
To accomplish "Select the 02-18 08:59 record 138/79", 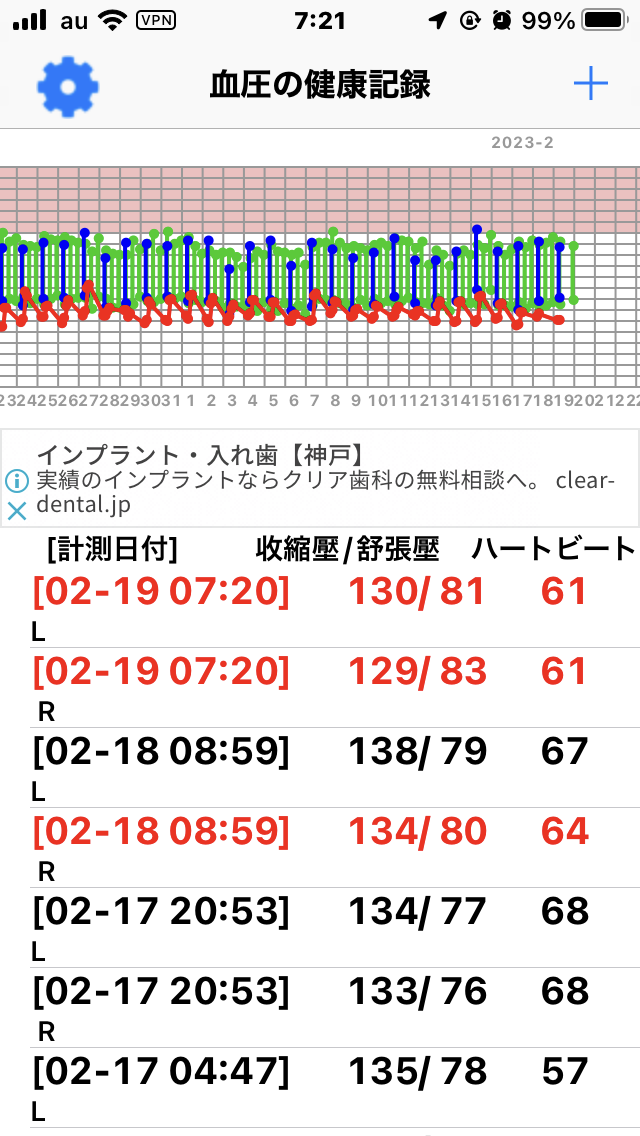I will (x=320, y=767).
